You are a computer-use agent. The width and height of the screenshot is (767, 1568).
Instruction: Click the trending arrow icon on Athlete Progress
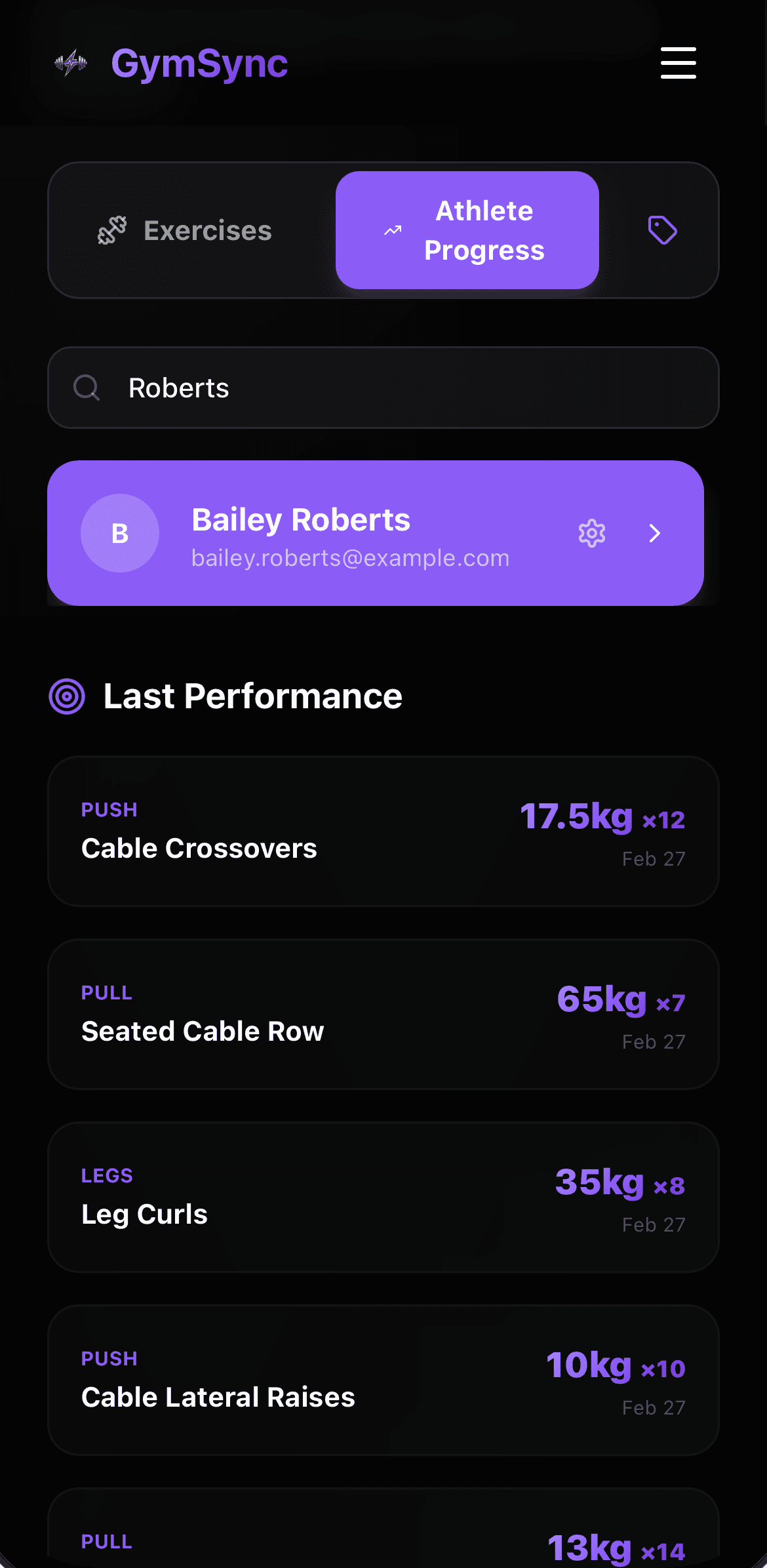click(x=392, y=230)
